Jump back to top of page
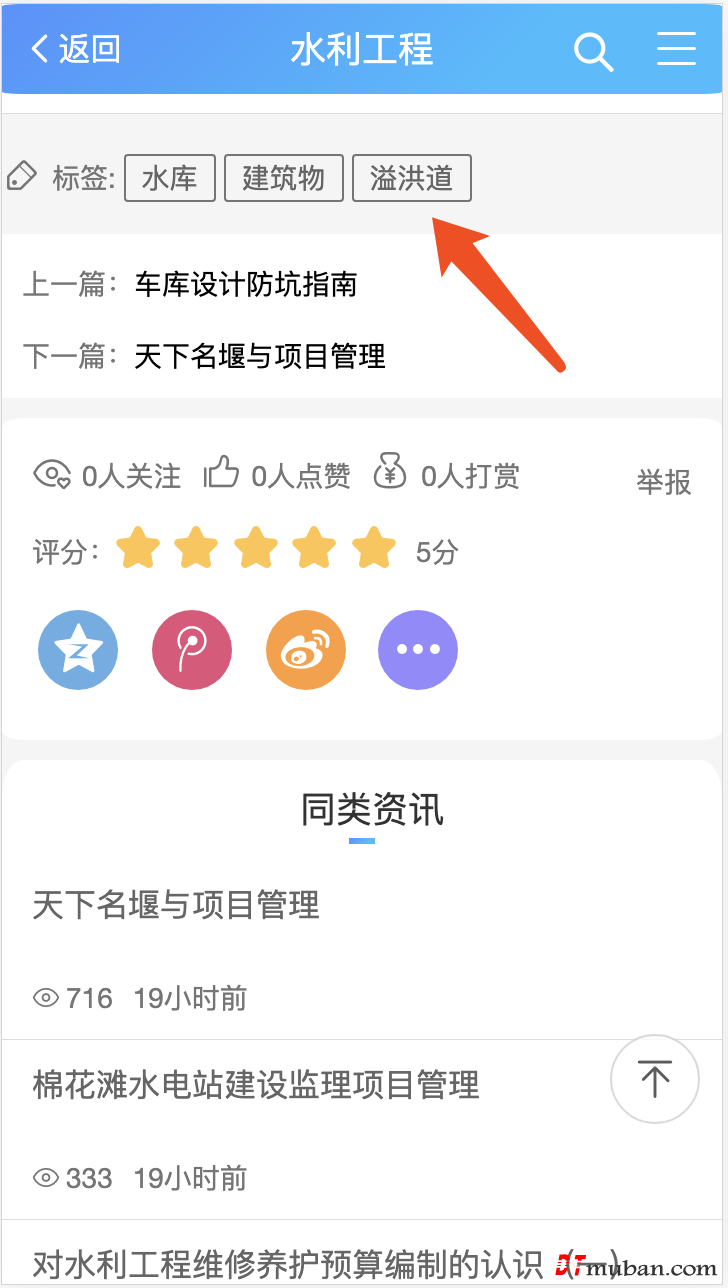 [x=655, y=1080]
